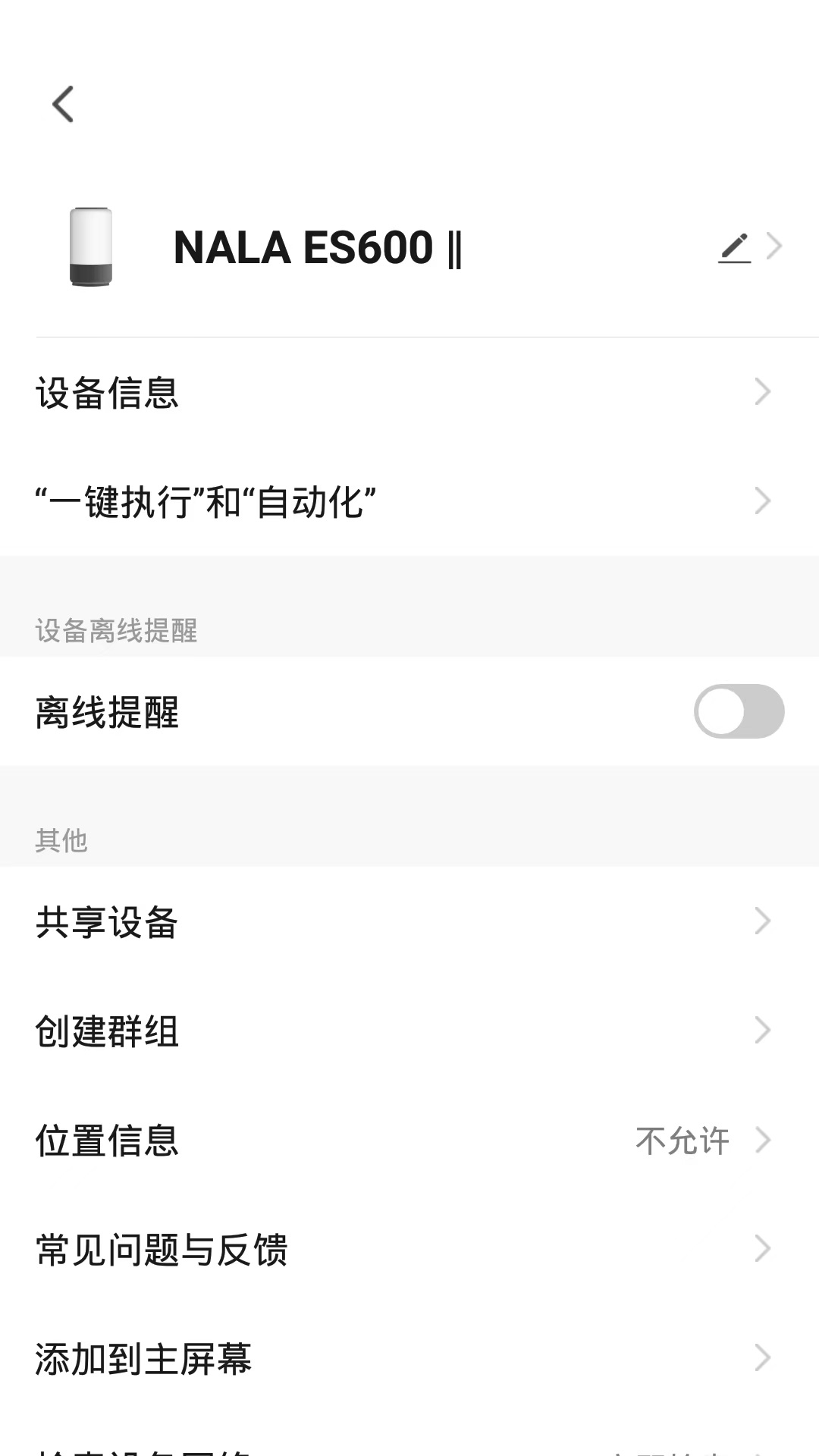Click the chevron next to 共享设备
Screen dimensions: 819x1456
[763, 921]
